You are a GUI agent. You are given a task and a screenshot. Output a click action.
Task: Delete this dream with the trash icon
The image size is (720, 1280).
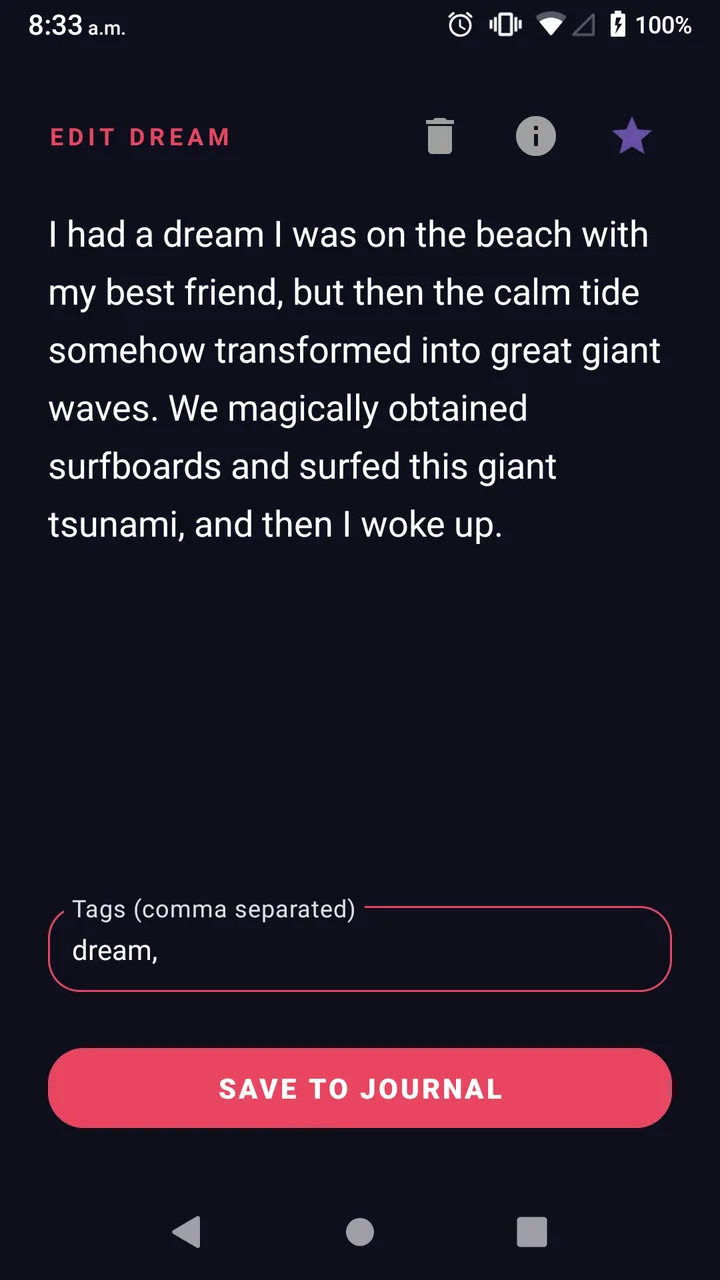pyautogui.click(x=440, y=136)
